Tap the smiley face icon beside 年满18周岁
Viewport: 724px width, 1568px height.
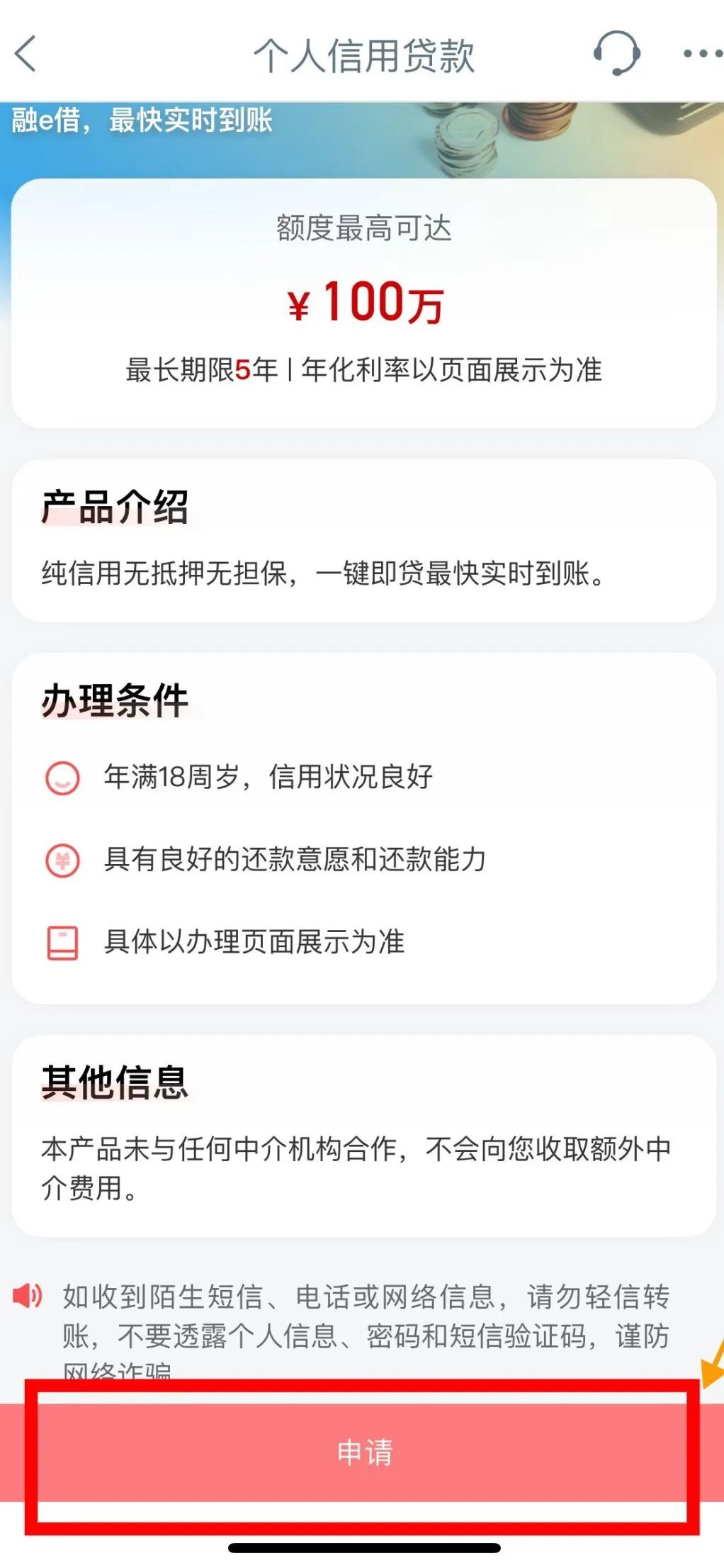pyautogui.click(x=62, y=778)
